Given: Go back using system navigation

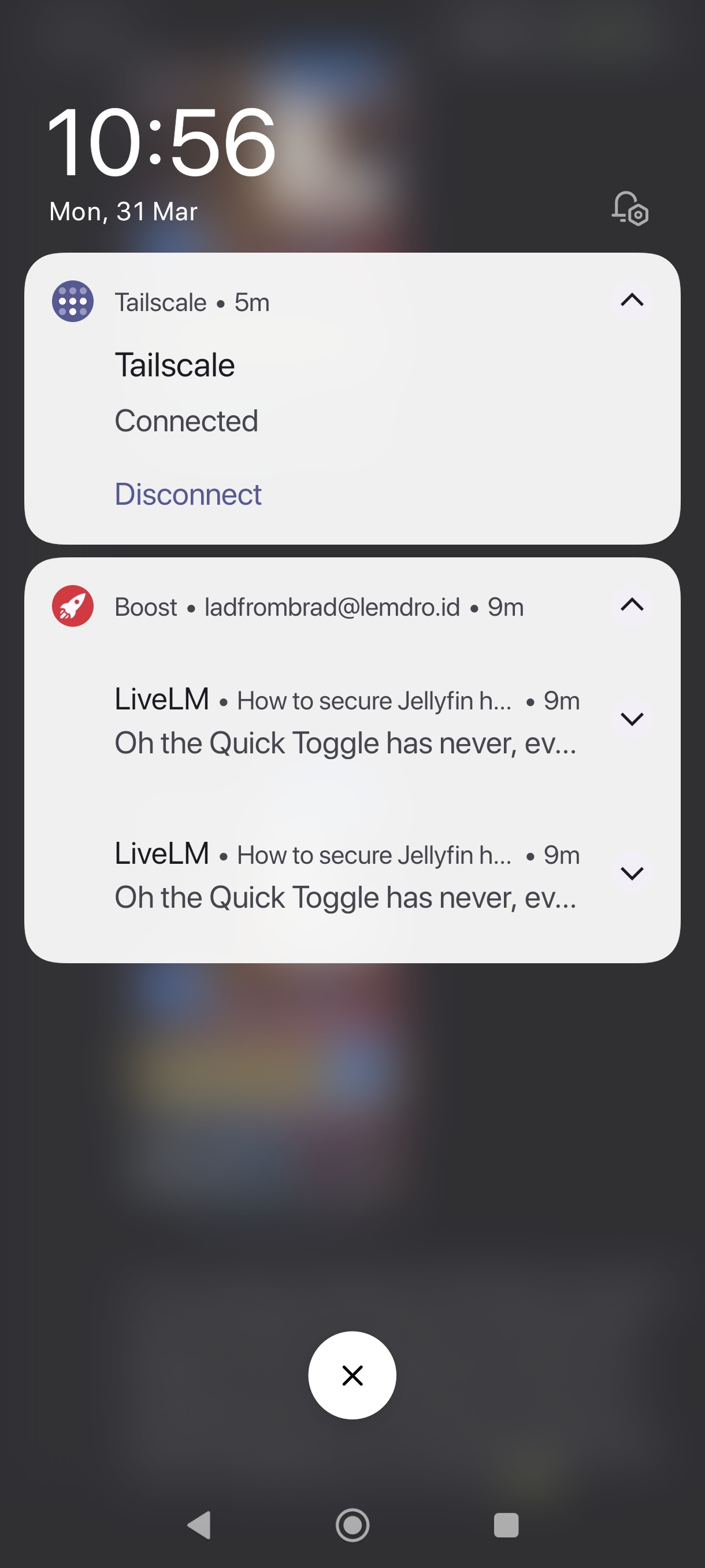Looking at the screenshot, I should point(199,1525).
